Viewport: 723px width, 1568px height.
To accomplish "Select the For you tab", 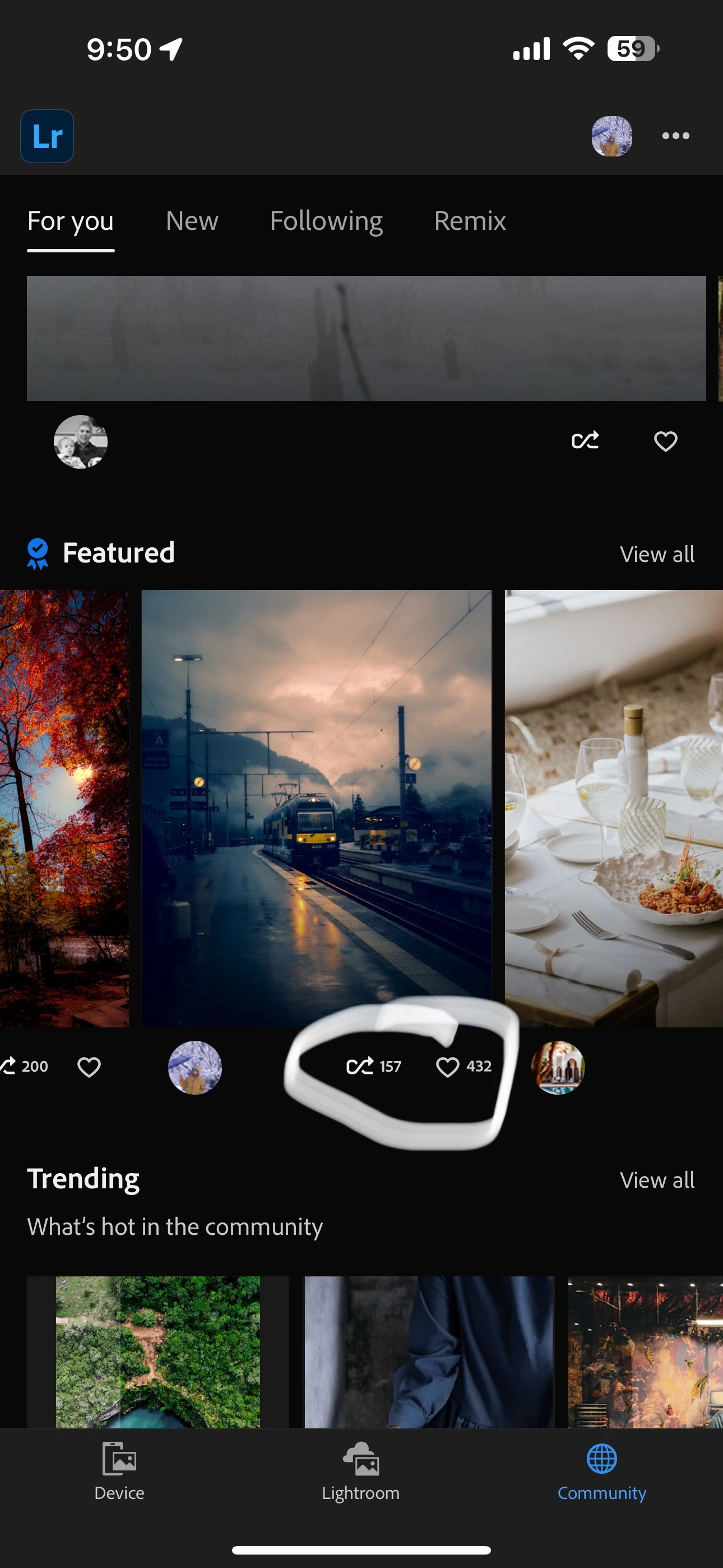I will (x=71, y=221).
